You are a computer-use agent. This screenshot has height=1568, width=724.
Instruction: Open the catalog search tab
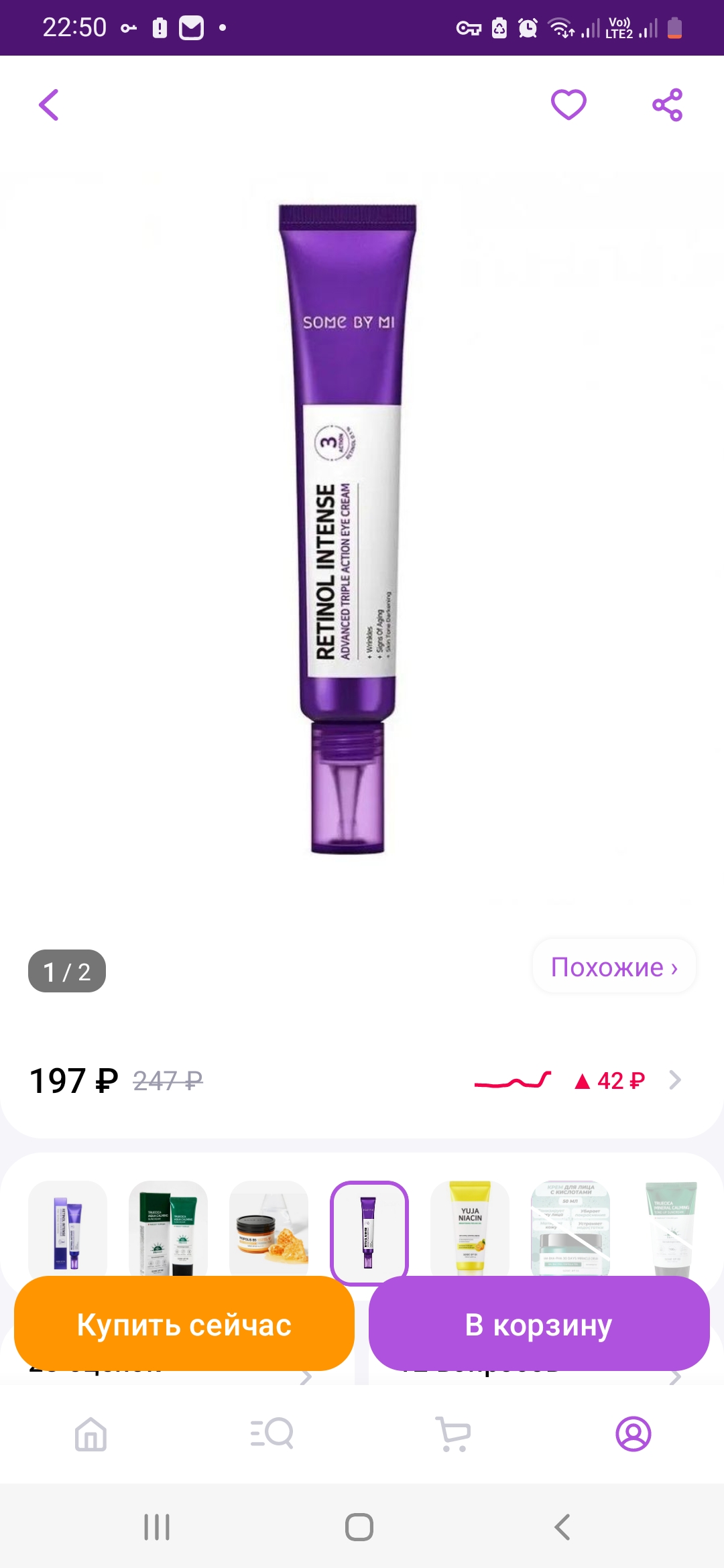271,1434
